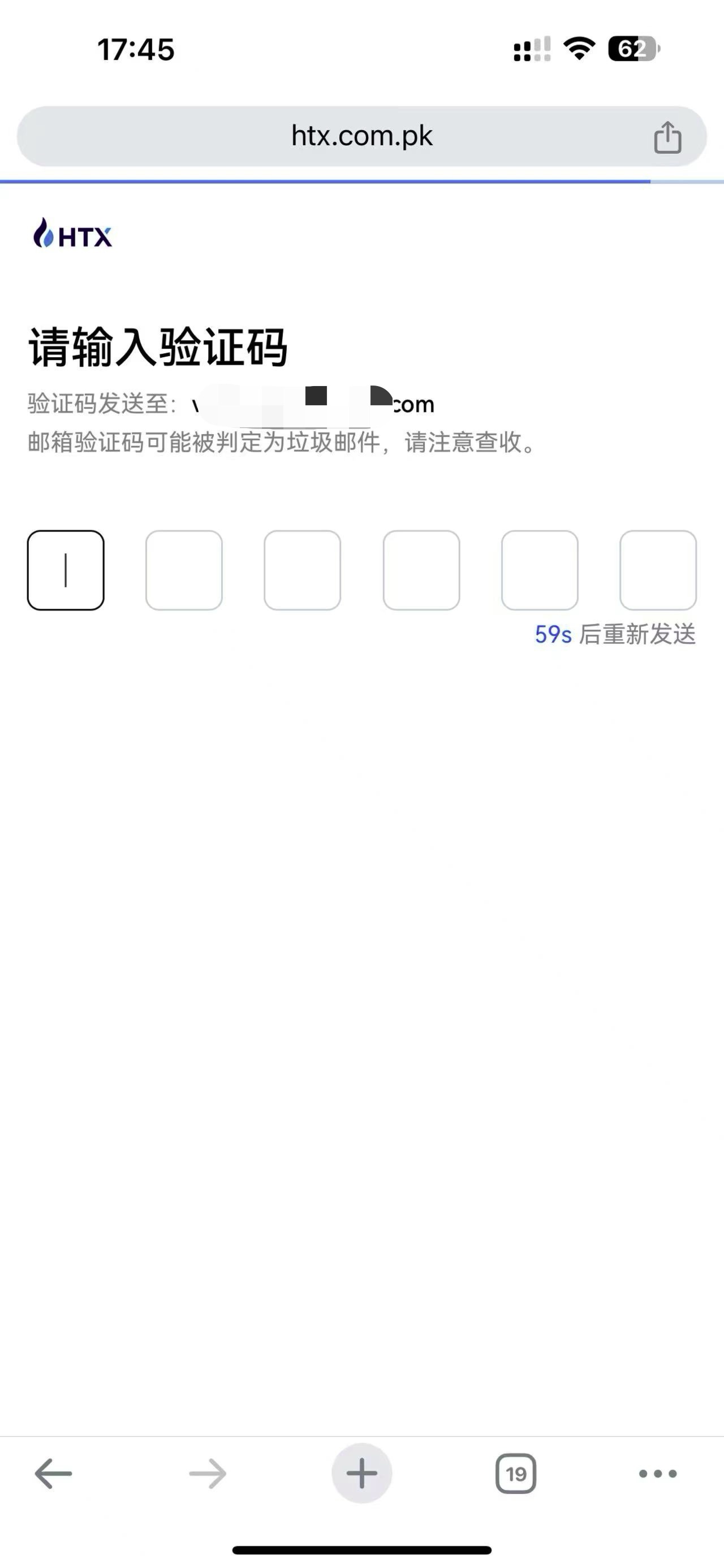Tap the 59s 后重新发送 resend link
Image resolution: width=724 pixels, height=1568 pixels.
click(x=615, y=634)
